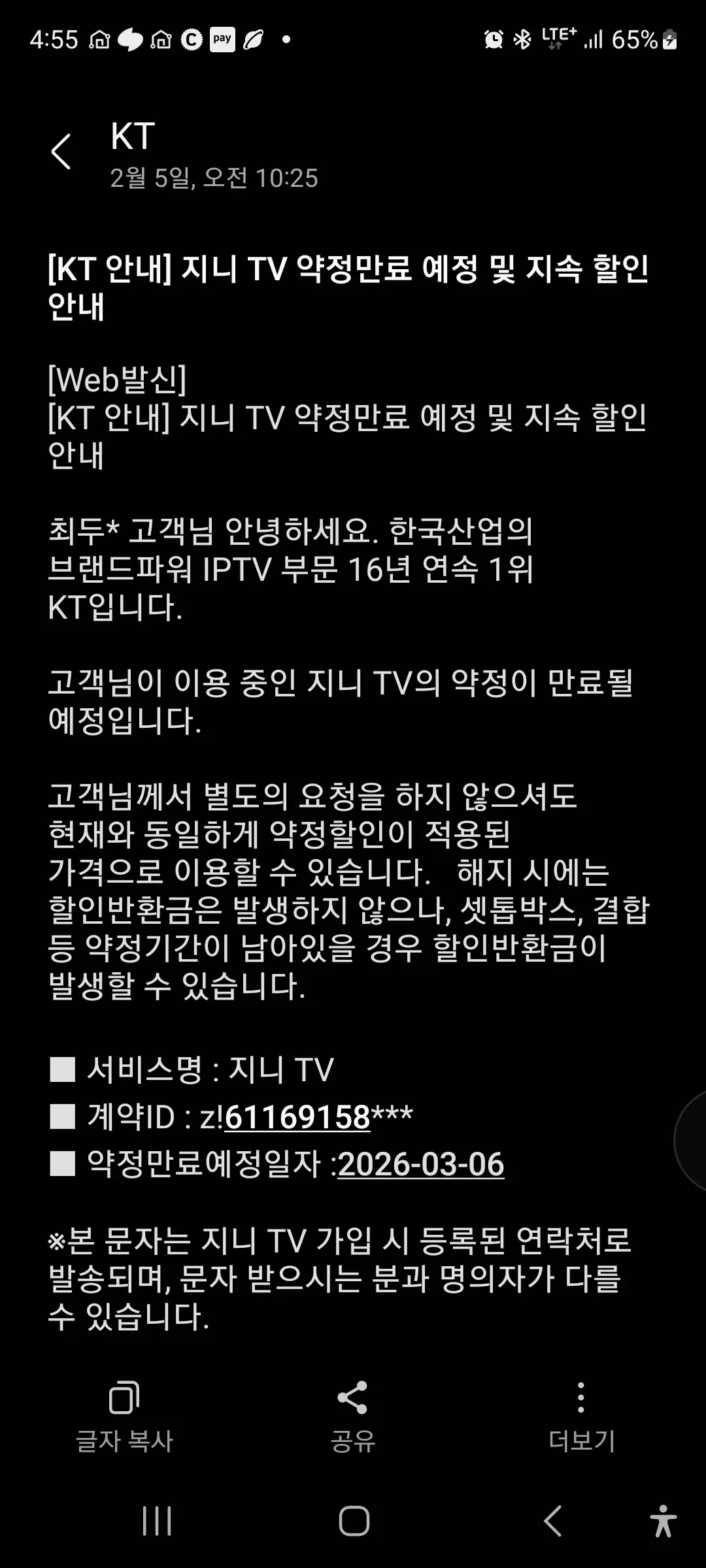Go back using the top back arrow
The height and width of the screenshot is (1568, 706).
pyautogui.click(x=61, y=152)
